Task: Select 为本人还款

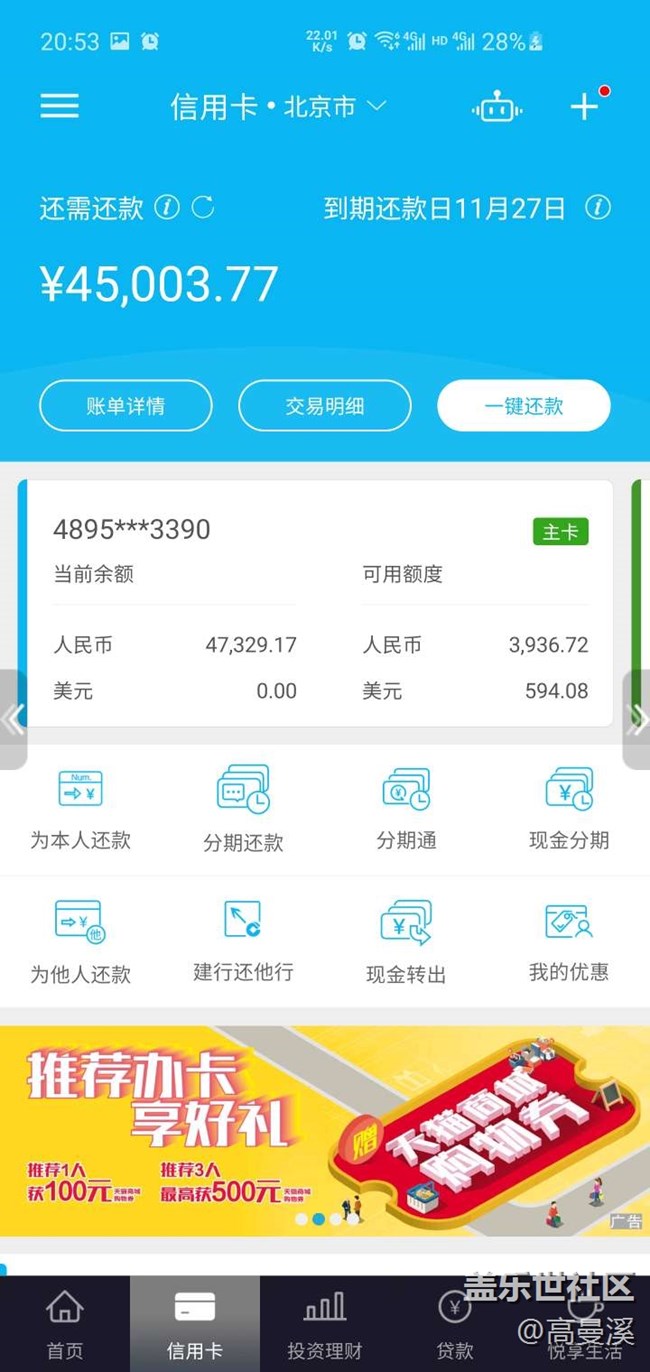Action: pyautogui.click(x=80, y=808)
